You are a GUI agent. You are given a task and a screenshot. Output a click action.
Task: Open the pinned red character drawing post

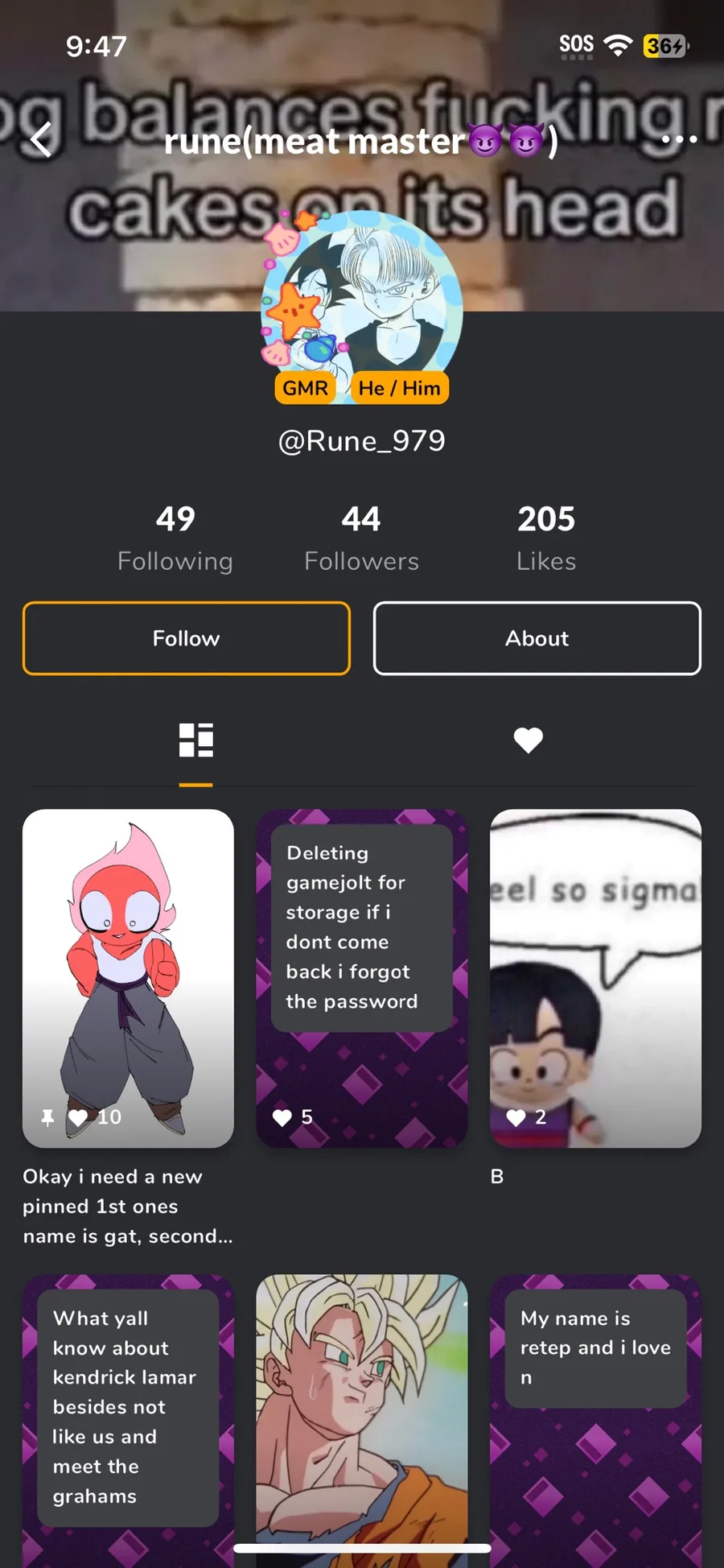point(128,977)
